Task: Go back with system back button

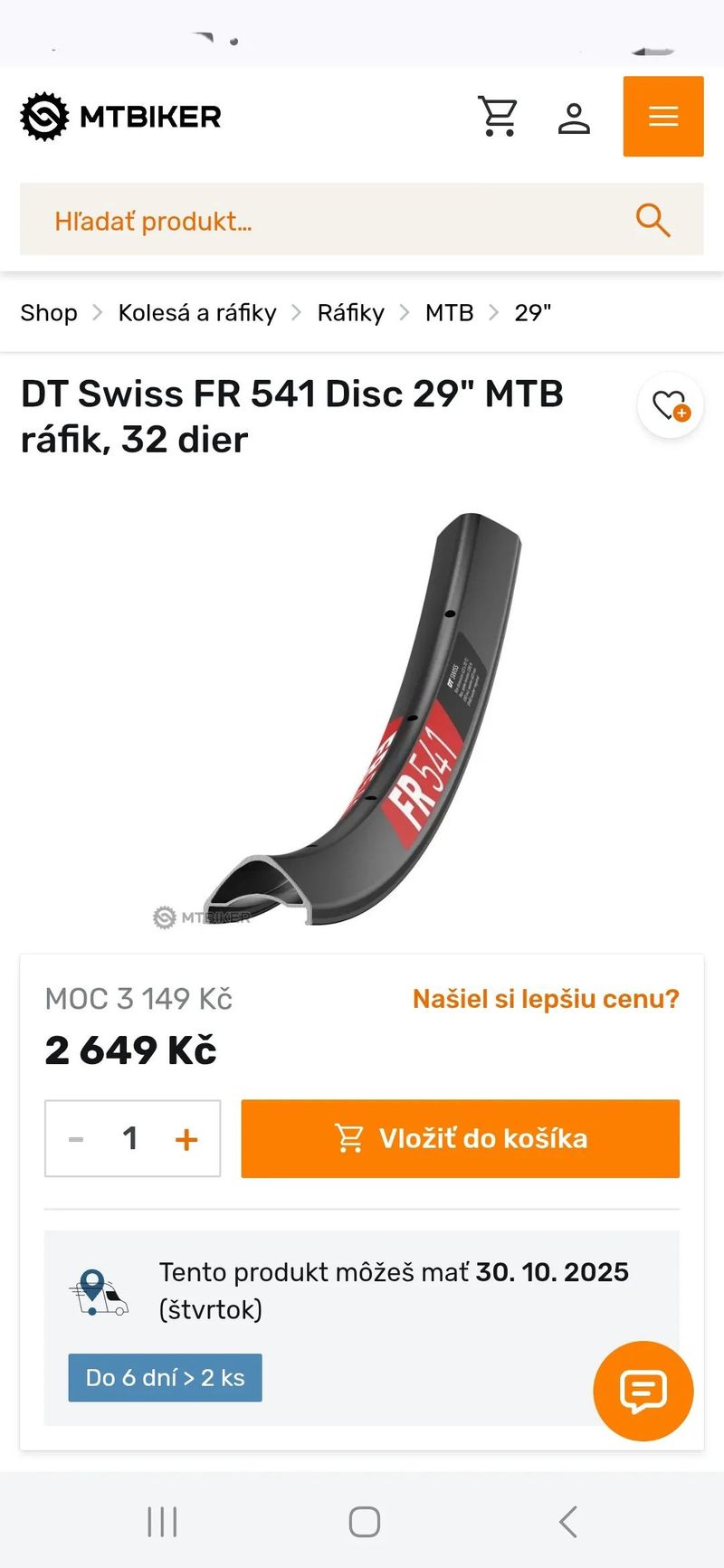Action: coord(567,1522)
